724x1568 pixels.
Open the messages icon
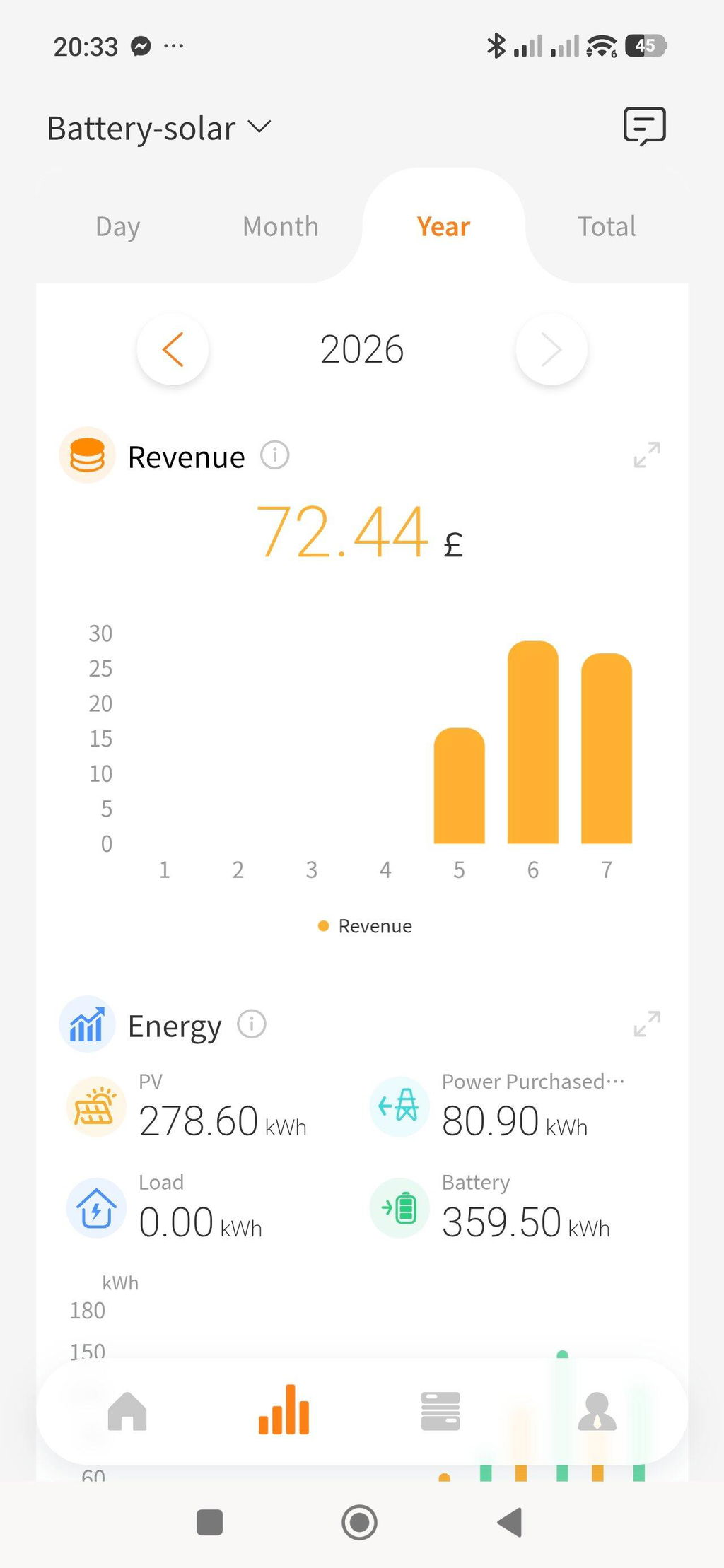click(x=645, y=127)
